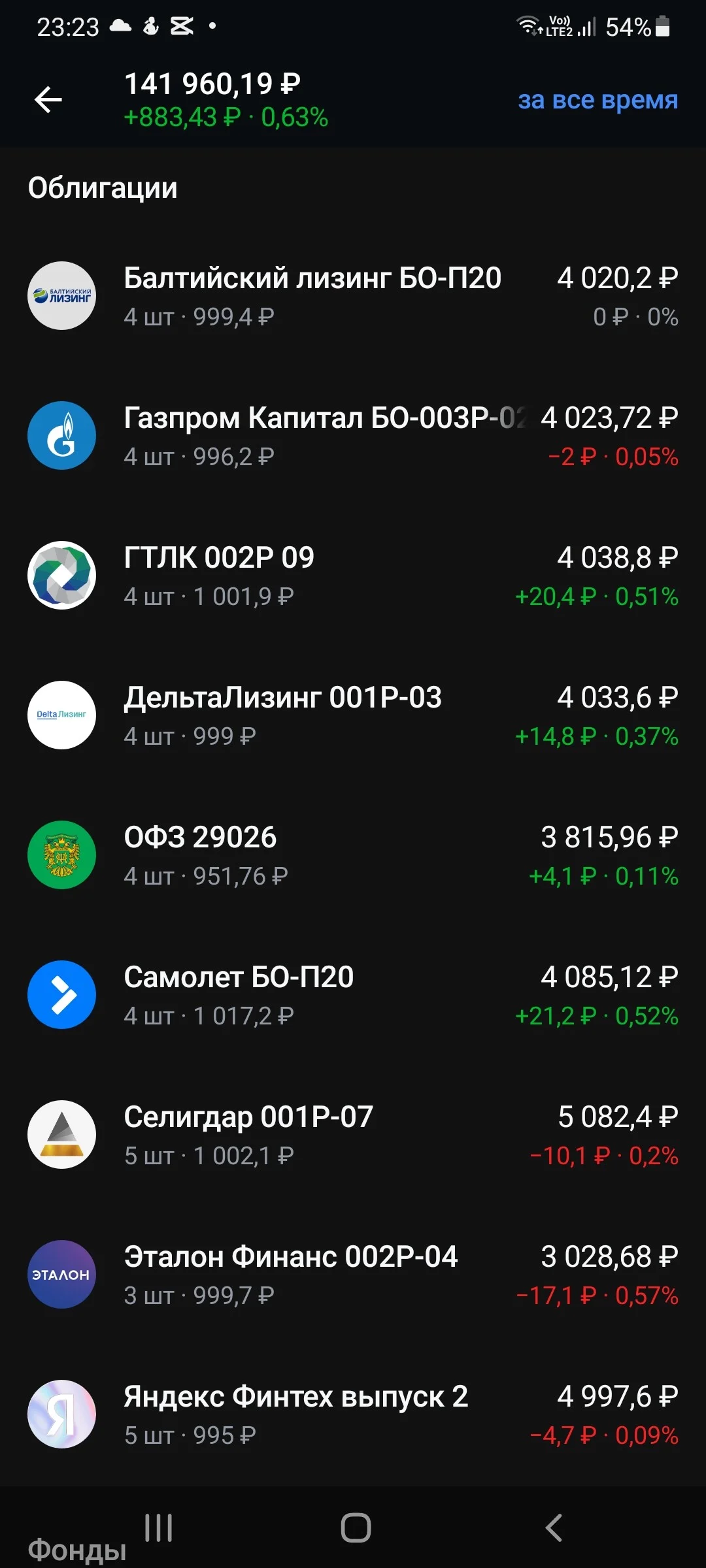
Task: Select the ДельтаЛизинг 001Р-03 row
Action: 353,715
